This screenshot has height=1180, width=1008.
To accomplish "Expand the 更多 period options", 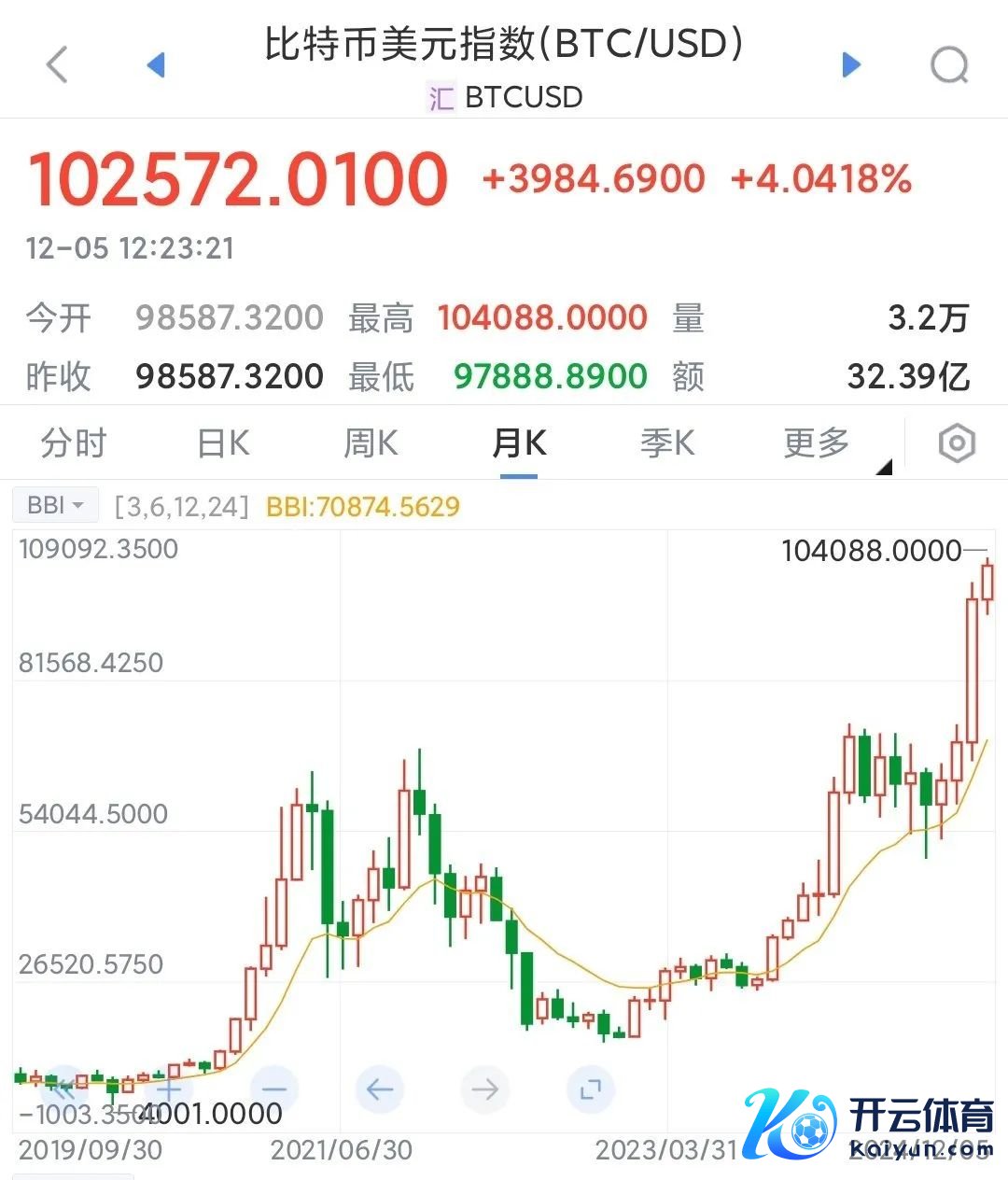I will [x=818, y=443].
